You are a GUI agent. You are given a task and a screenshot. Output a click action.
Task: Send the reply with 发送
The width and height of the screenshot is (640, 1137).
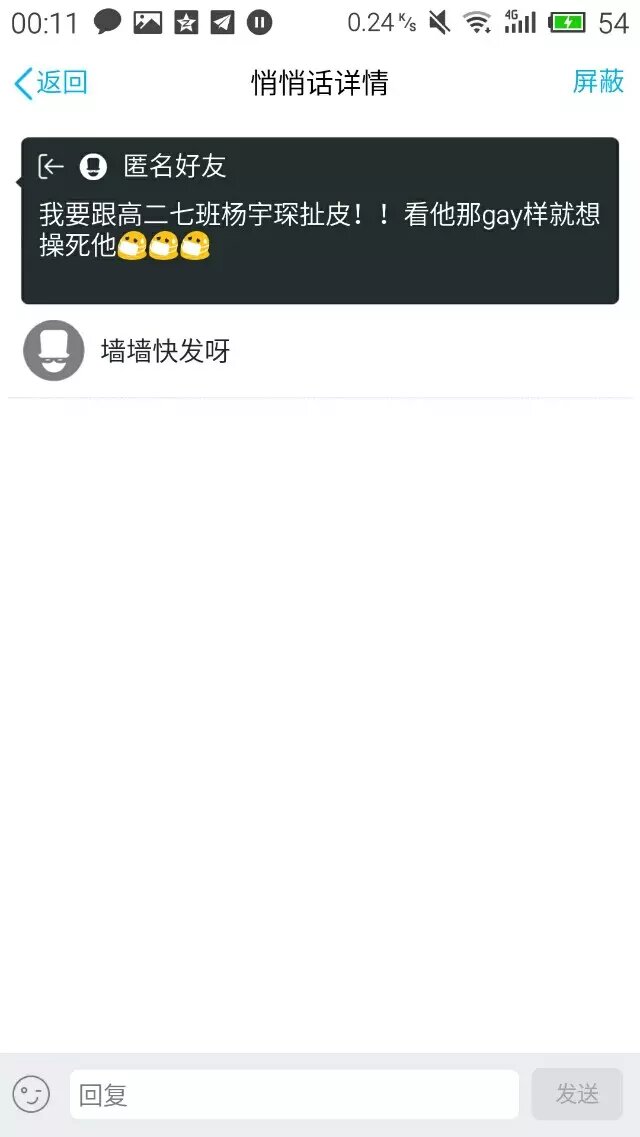click(x=577, y=1094)
